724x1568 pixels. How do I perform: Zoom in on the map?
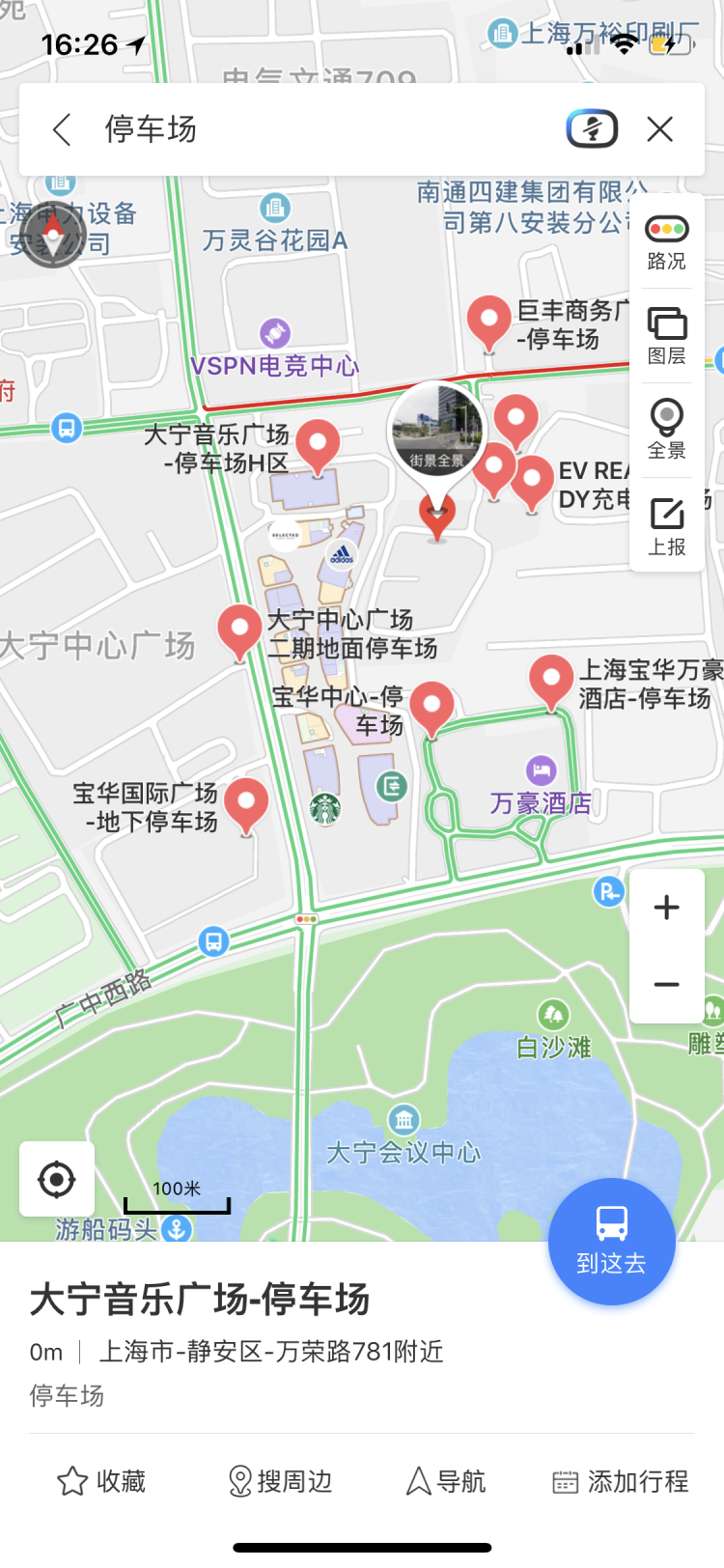click(667, 908)
